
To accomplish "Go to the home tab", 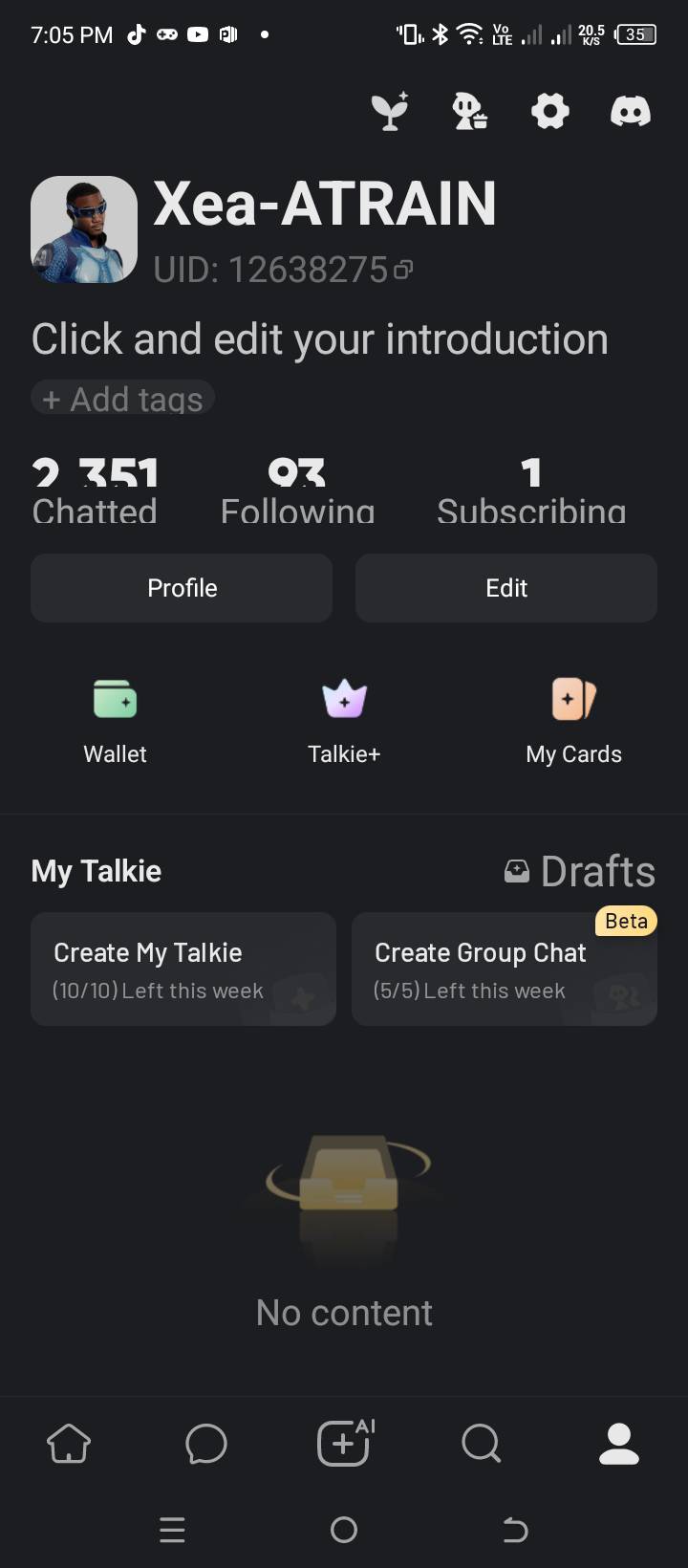I will [69, 1443].
